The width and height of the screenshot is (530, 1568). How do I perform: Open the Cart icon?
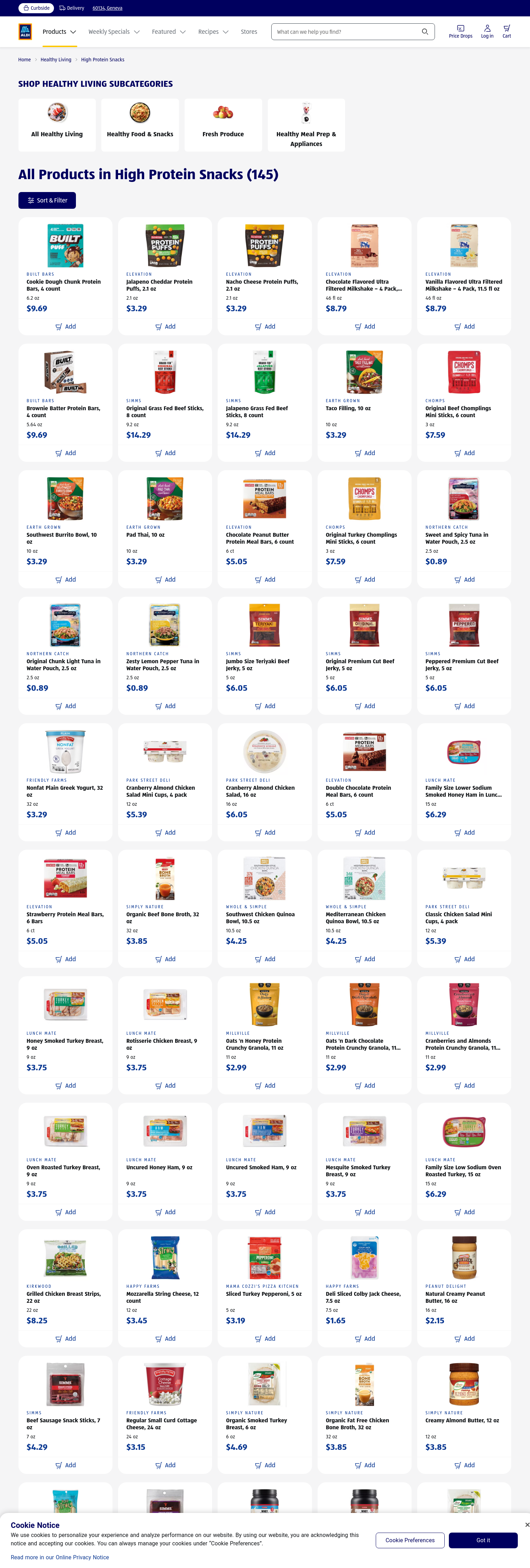(506, 31)
